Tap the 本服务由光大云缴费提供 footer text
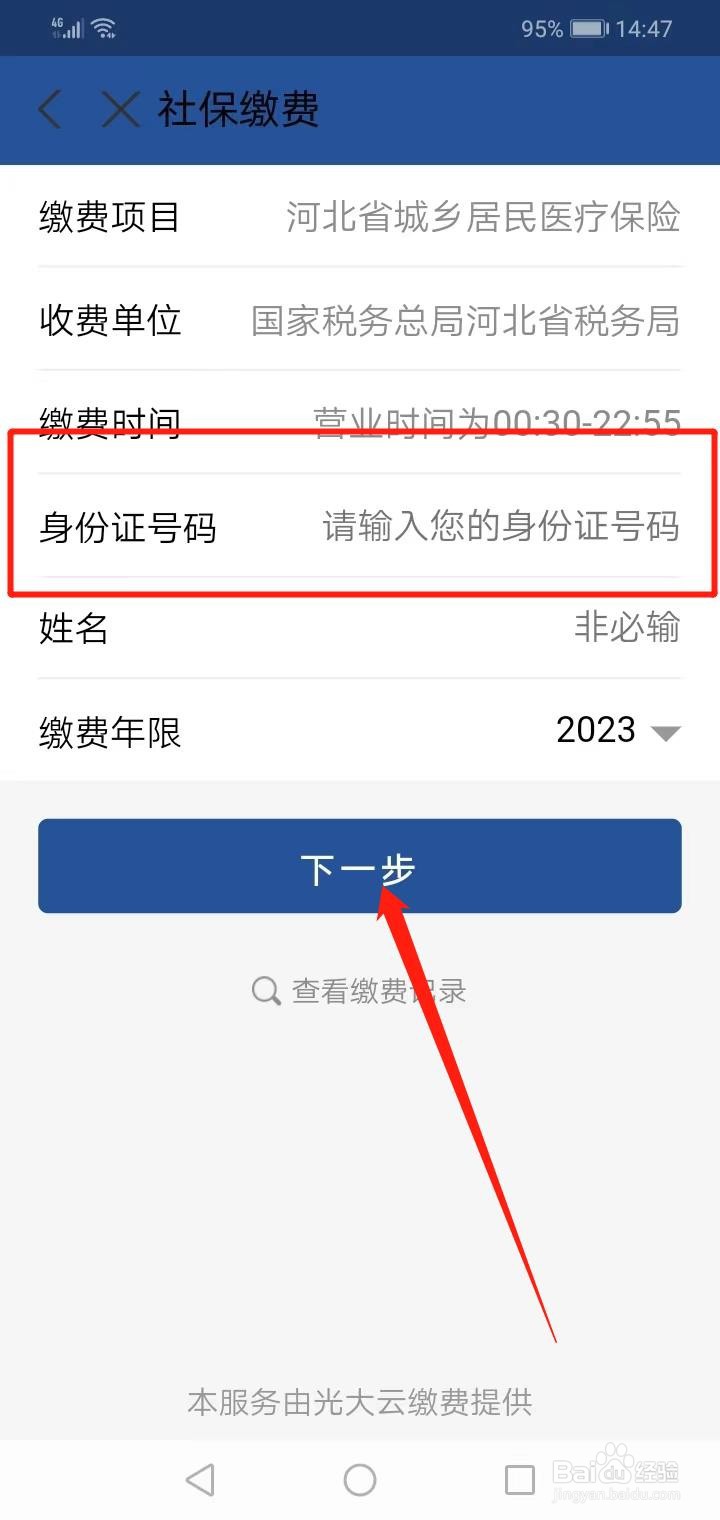This screenshot has width=720, height=1520. [x=360, y=1403]
